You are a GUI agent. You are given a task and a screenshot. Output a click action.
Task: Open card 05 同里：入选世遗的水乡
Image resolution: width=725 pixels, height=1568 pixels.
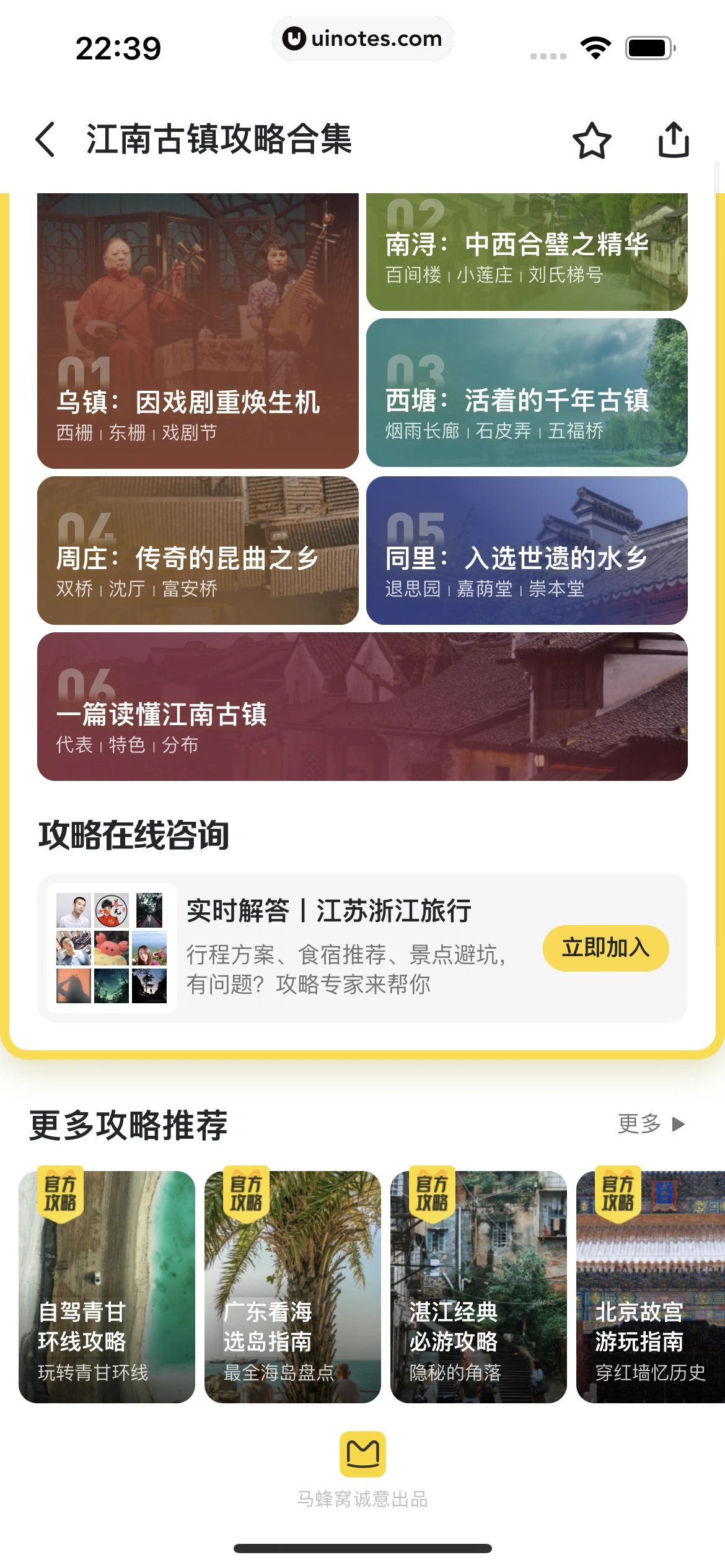[526, 549]
